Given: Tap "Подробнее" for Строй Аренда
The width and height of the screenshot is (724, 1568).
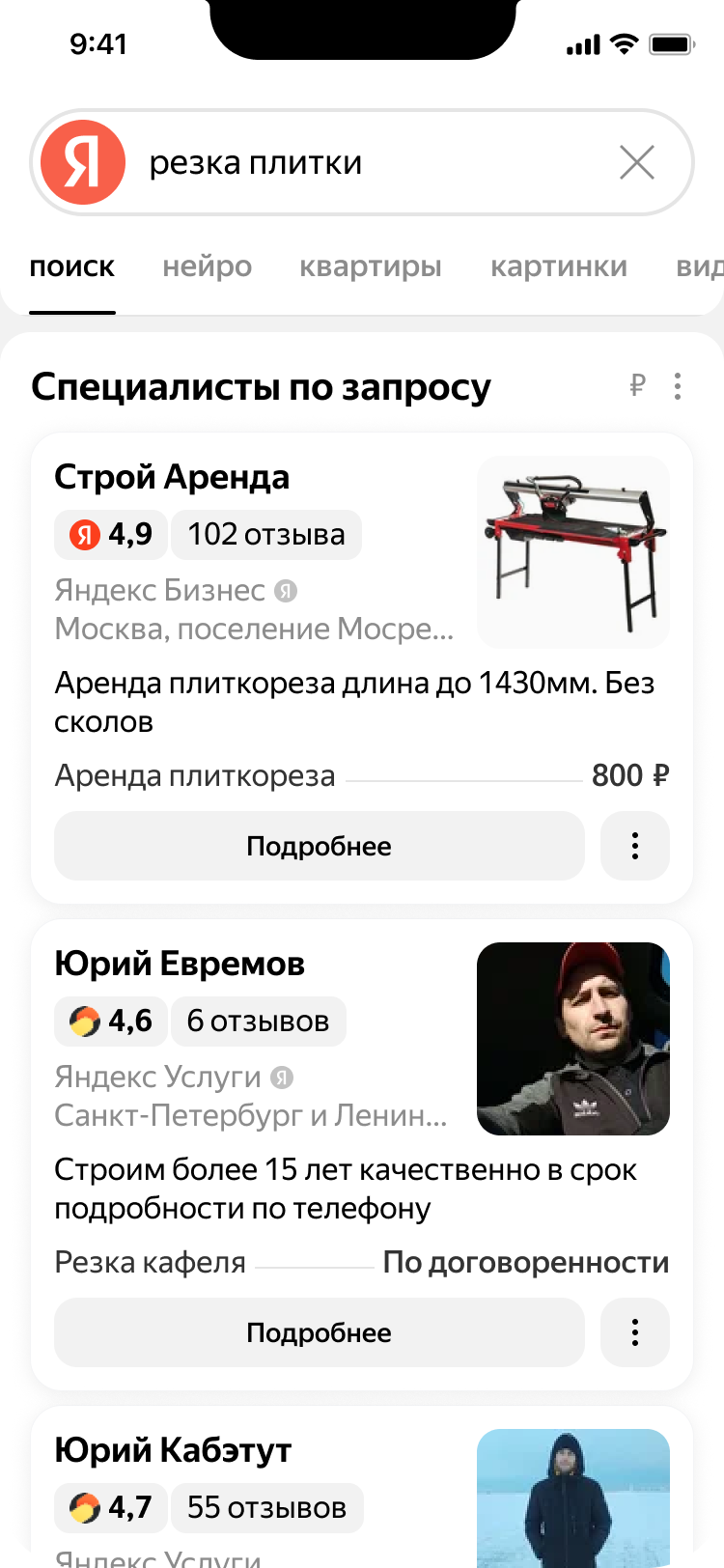Looking at the screenshot, I should pyautogui.click(x=319, y=847).
